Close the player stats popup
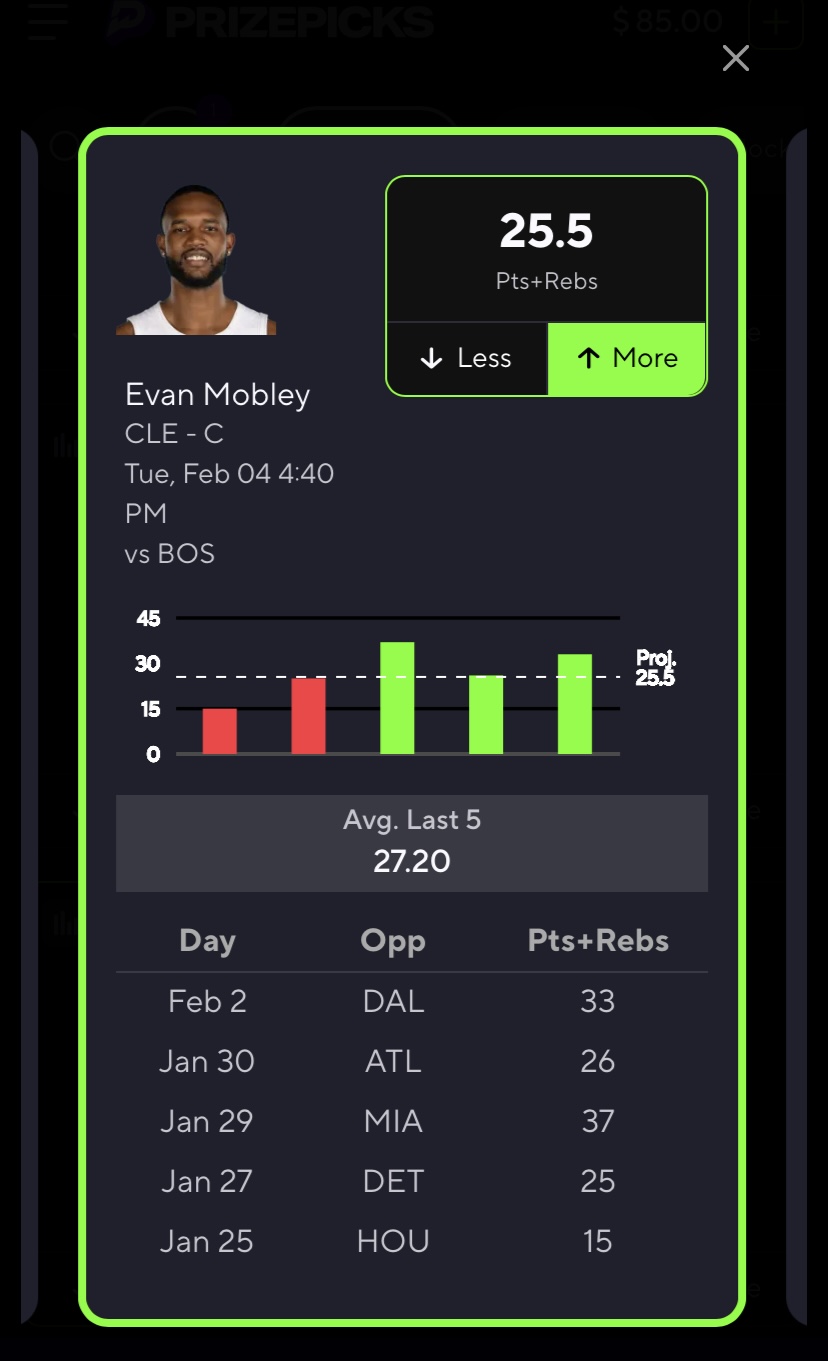 (x=736, y=59)
